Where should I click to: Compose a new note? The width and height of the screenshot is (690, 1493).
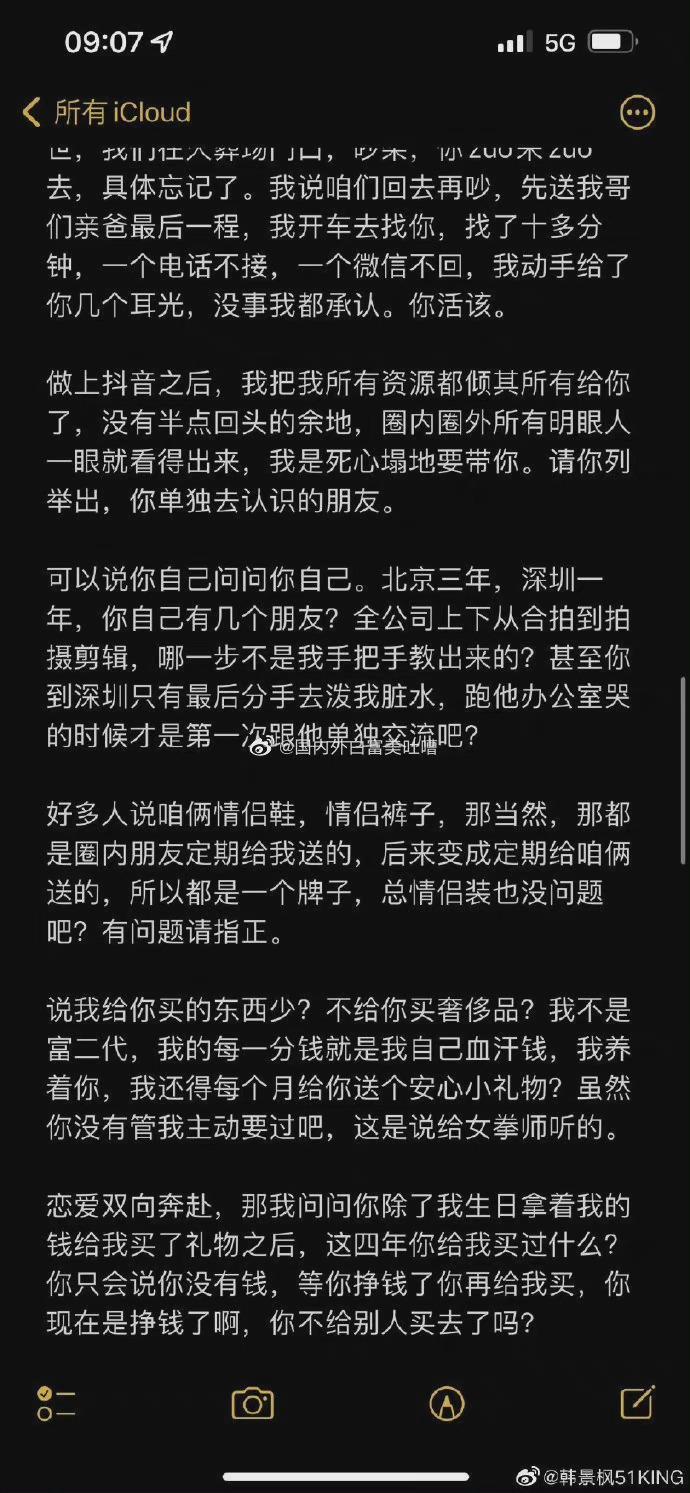(x=637, y=1402)
